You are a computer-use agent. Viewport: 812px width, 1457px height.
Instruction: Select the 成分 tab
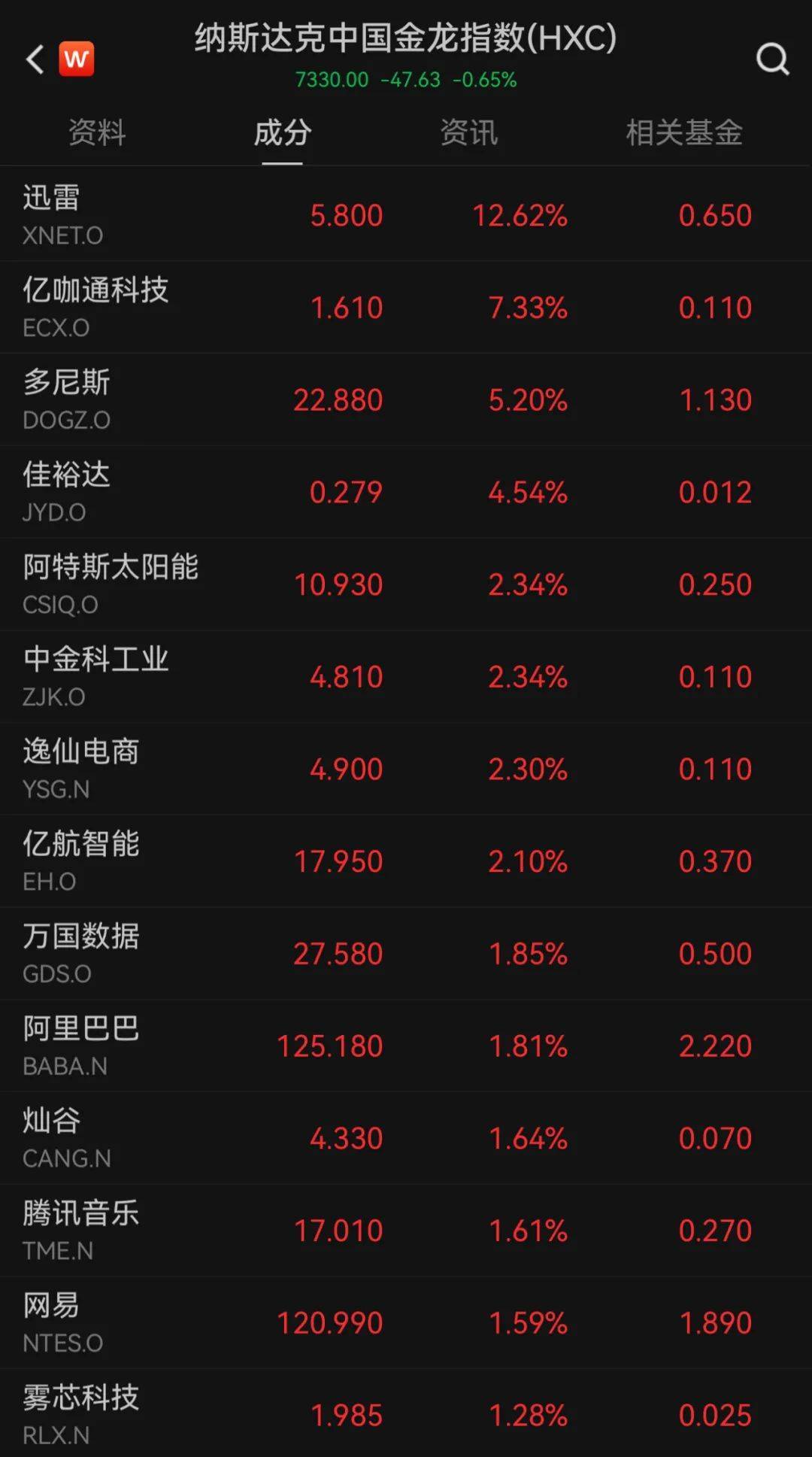click(283, 133)
